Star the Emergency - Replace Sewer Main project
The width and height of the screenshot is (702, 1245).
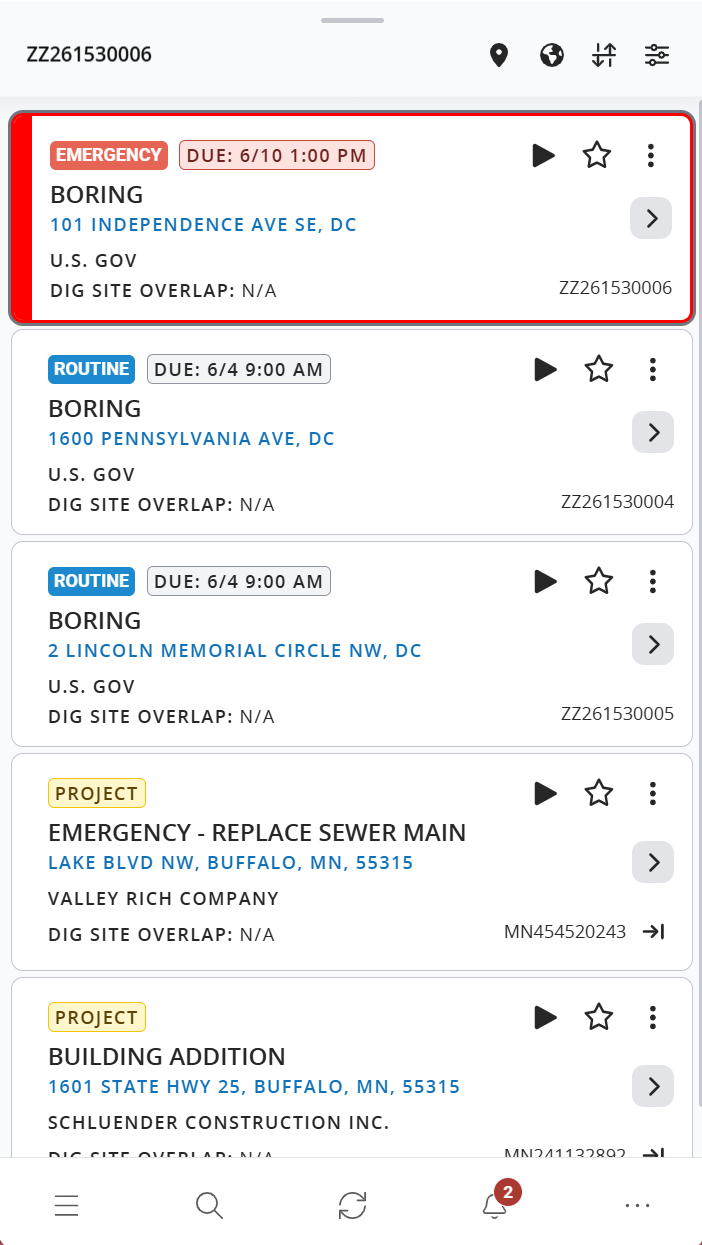point(599,793)
